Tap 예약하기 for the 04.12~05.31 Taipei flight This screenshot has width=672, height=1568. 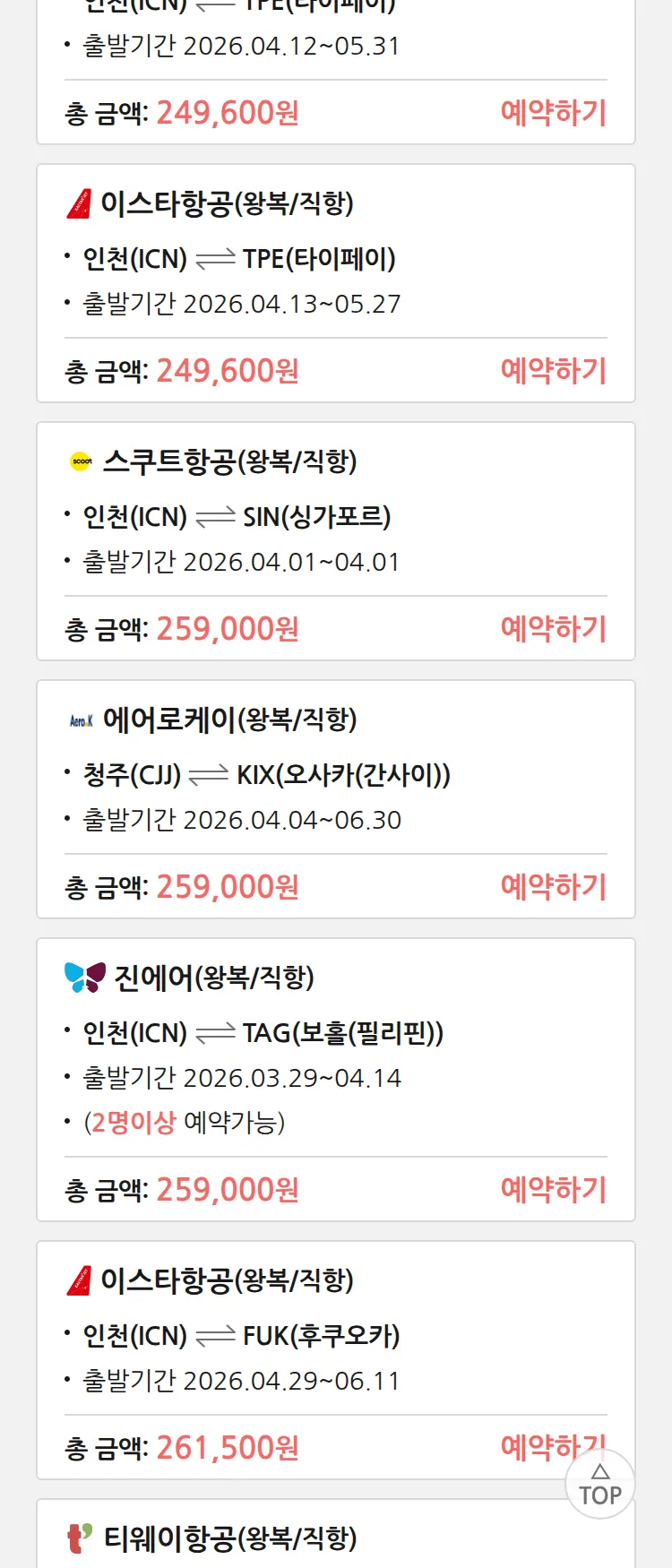coord(553,113)
